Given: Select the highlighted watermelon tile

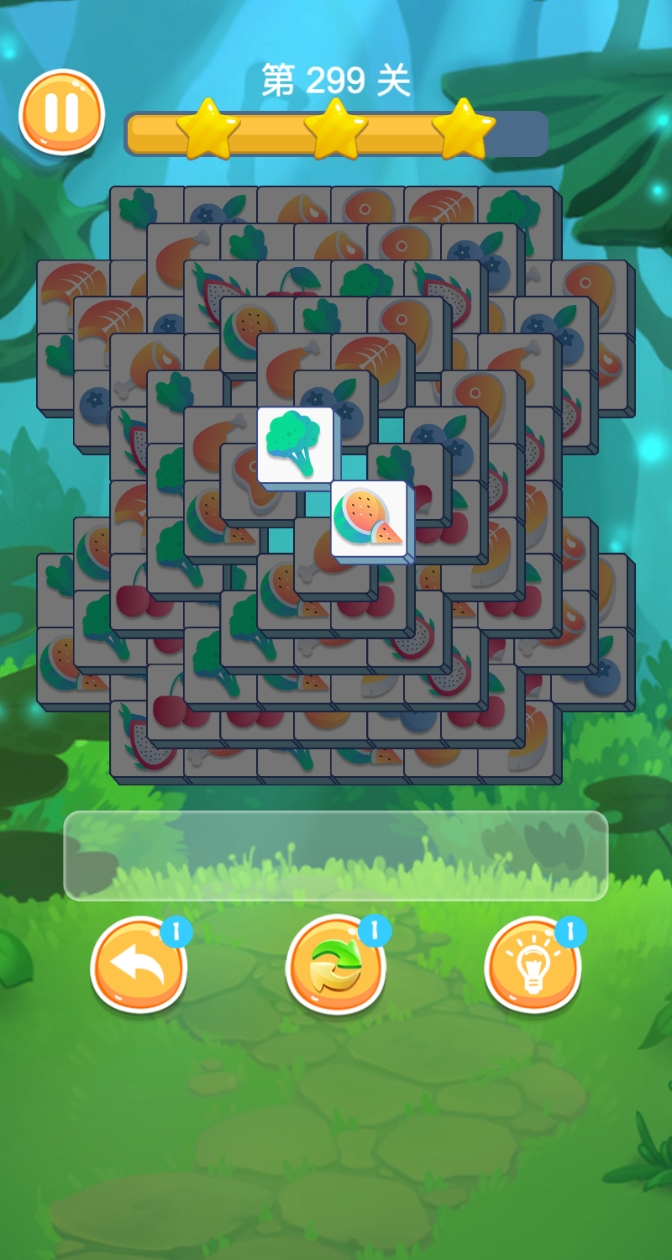Looking at the screenshot, I should (369, 518).
